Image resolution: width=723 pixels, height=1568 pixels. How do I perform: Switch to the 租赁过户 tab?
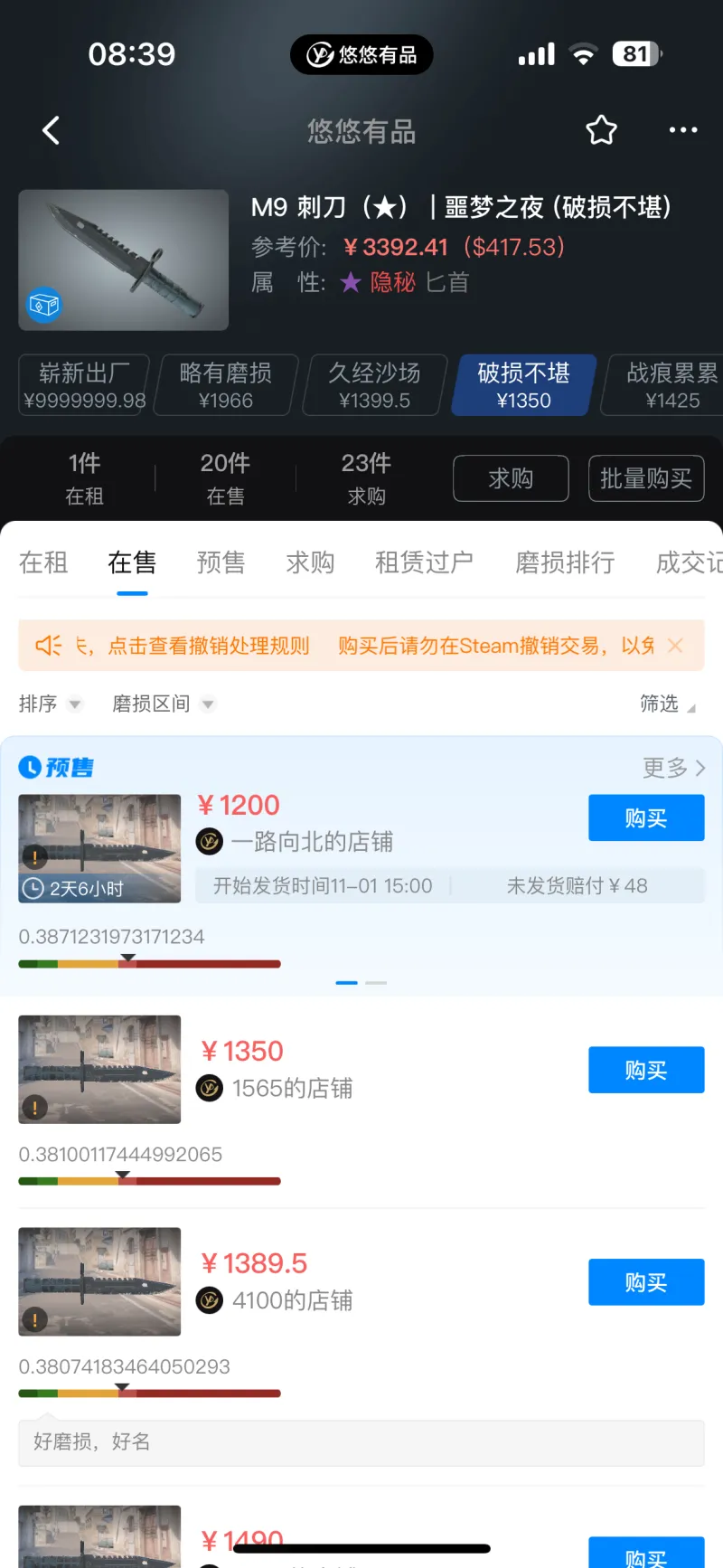pos(424,562)
